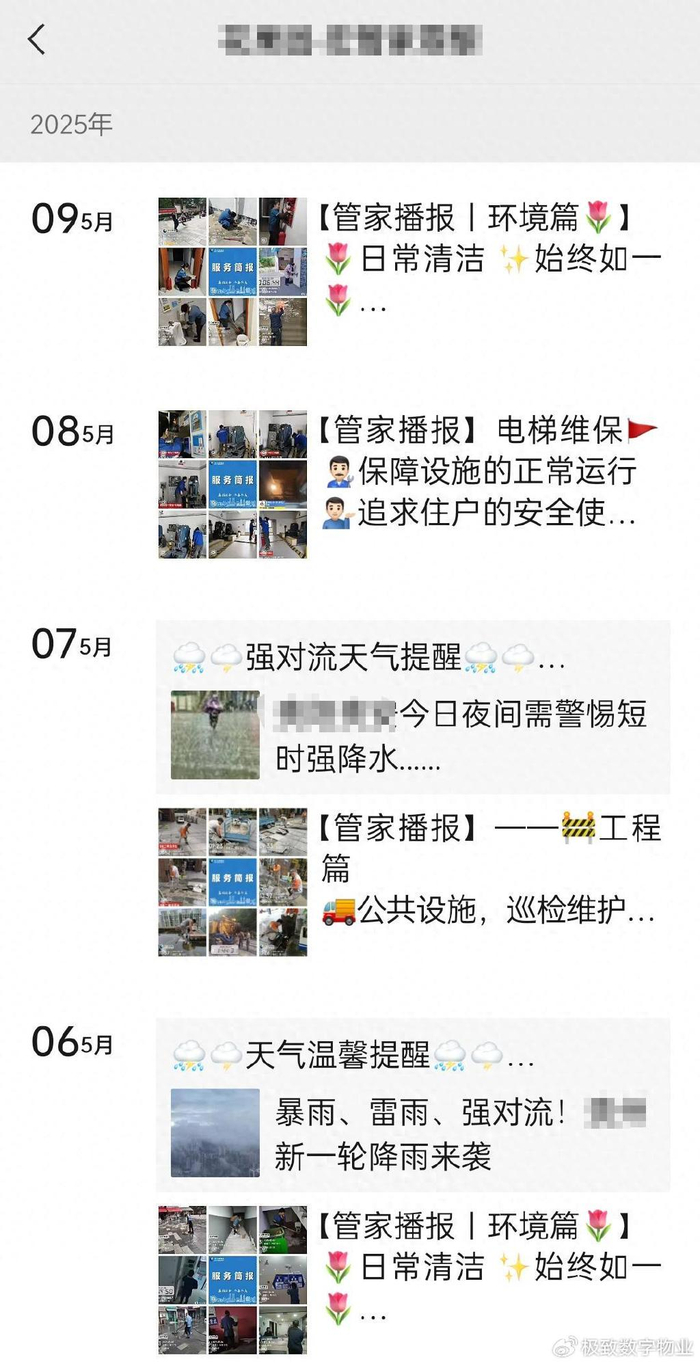
Task: Open the May 09 管家播报 环境篇 post
Action: (x=490, y=259)
